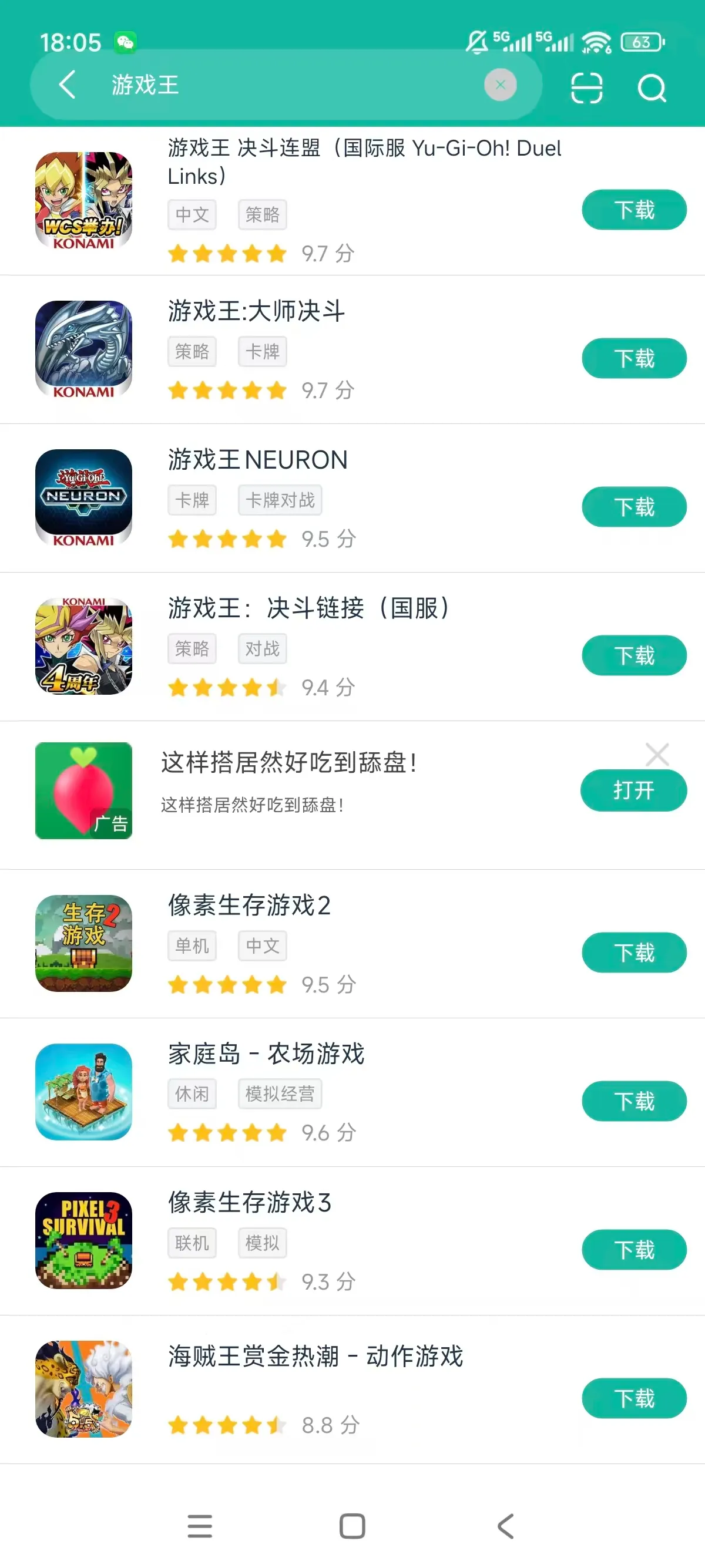
Task: Tap the search magnifier icon
Action: coord(652,88)
